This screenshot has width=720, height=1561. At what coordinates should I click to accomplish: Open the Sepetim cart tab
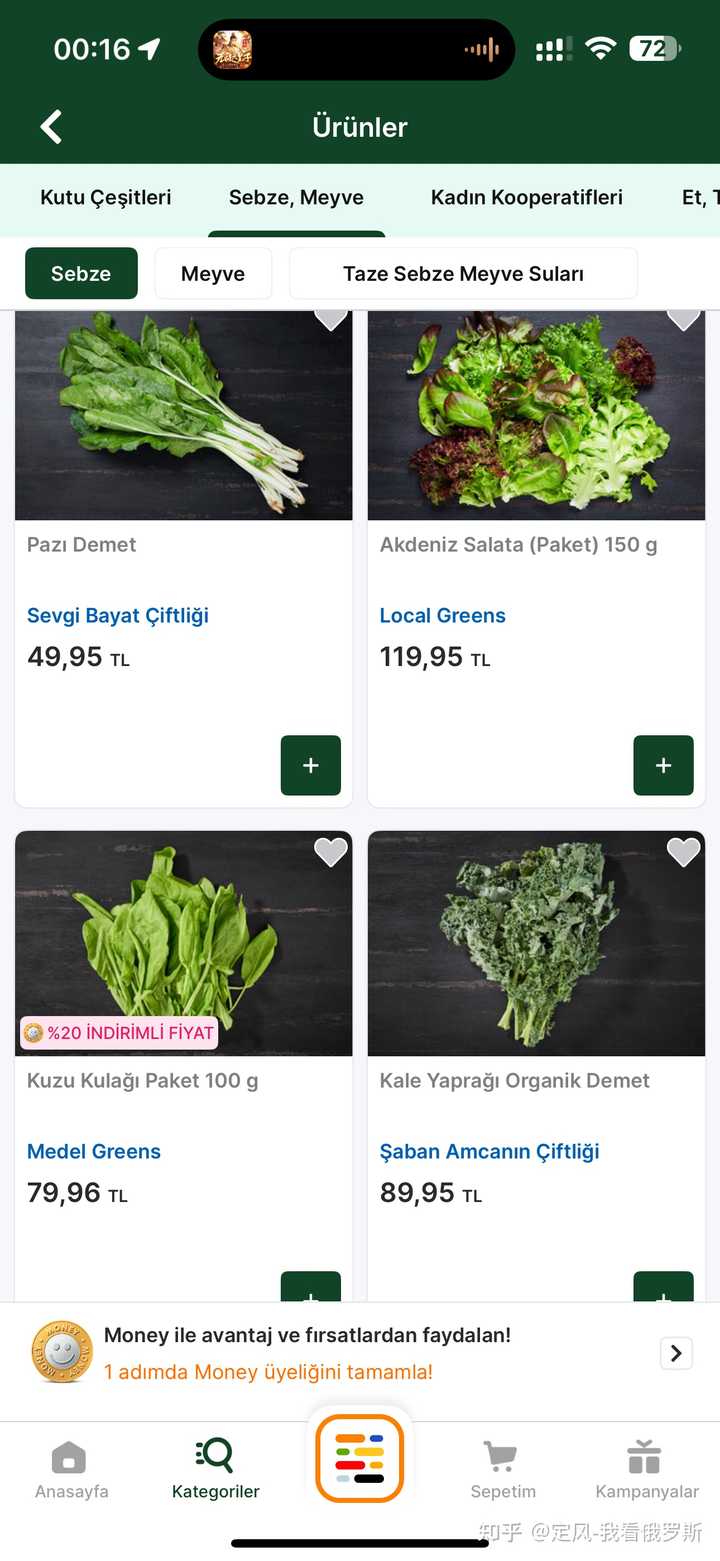503,1470
